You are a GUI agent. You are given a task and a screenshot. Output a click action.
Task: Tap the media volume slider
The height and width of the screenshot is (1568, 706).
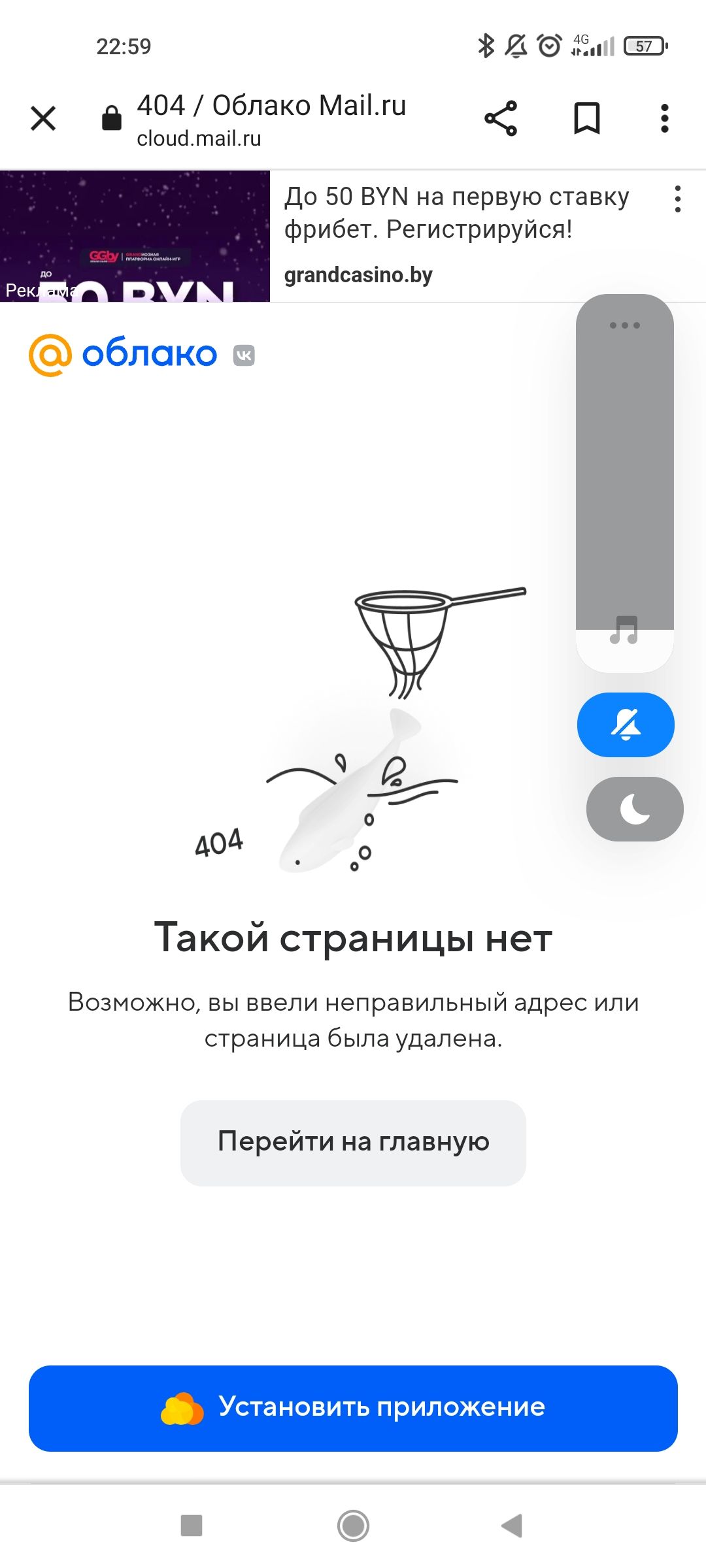(624, 483)
